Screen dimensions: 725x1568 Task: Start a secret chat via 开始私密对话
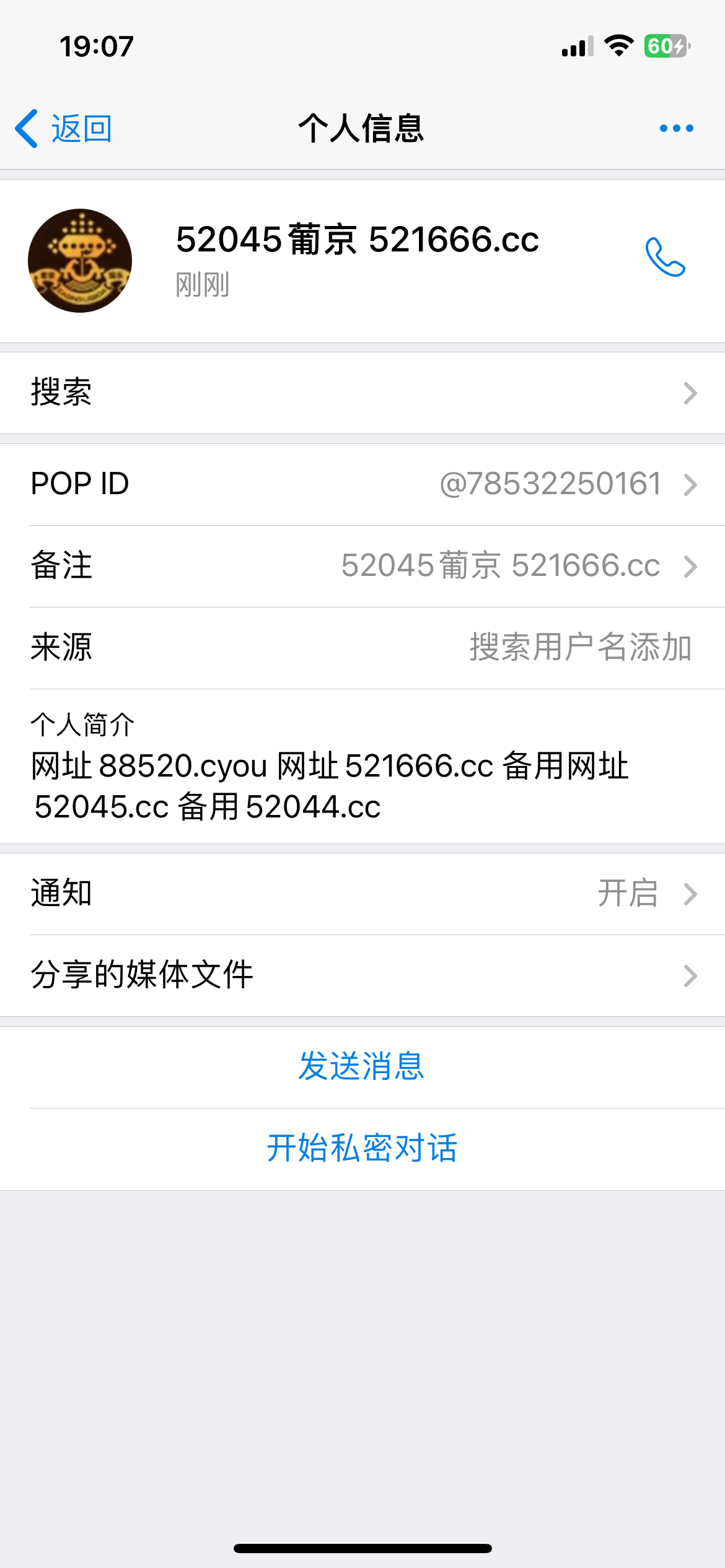tap(361, 1148)
